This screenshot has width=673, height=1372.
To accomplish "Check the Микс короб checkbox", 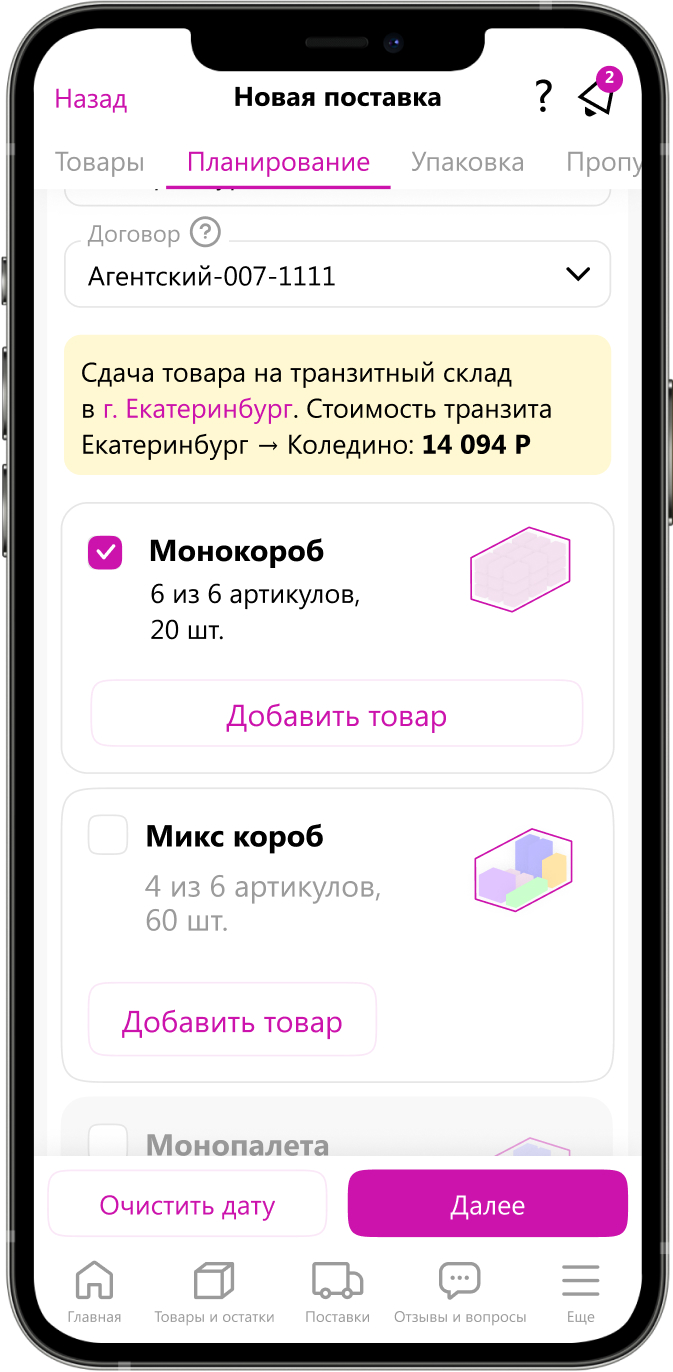I will (x=108, y=835).
